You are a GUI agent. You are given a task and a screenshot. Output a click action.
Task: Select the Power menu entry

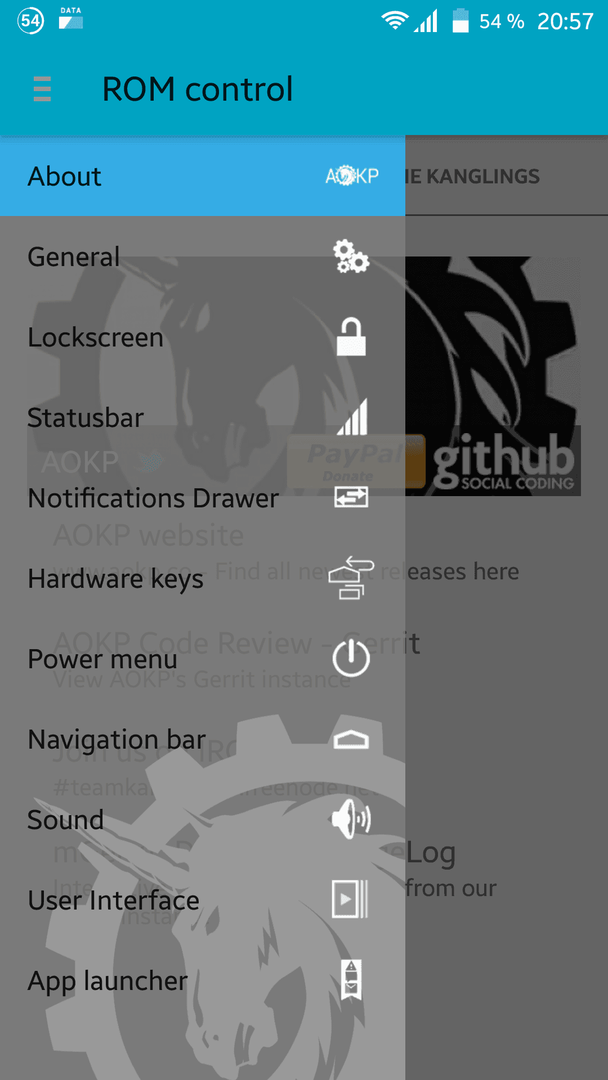(202, 659)
